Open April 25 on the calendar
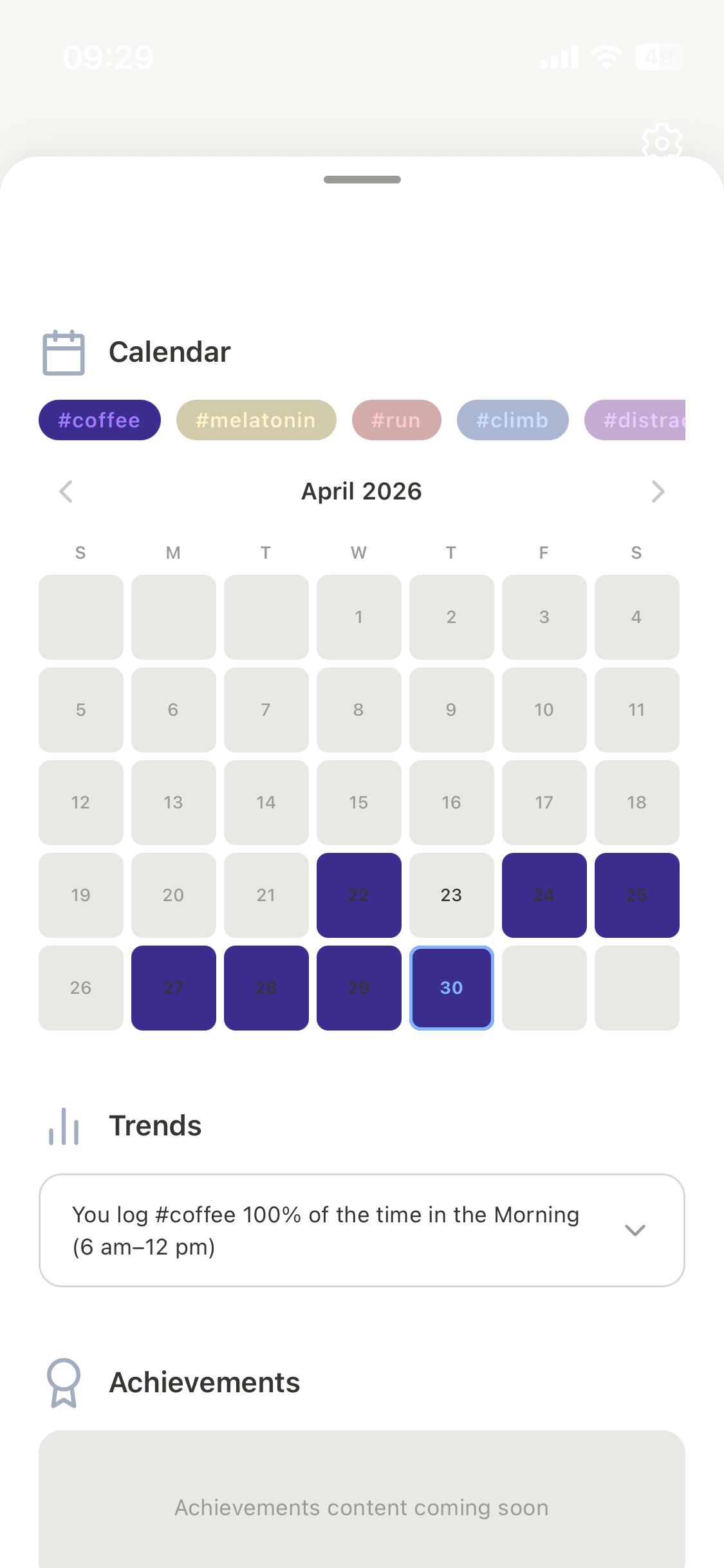 coord(637,895)
